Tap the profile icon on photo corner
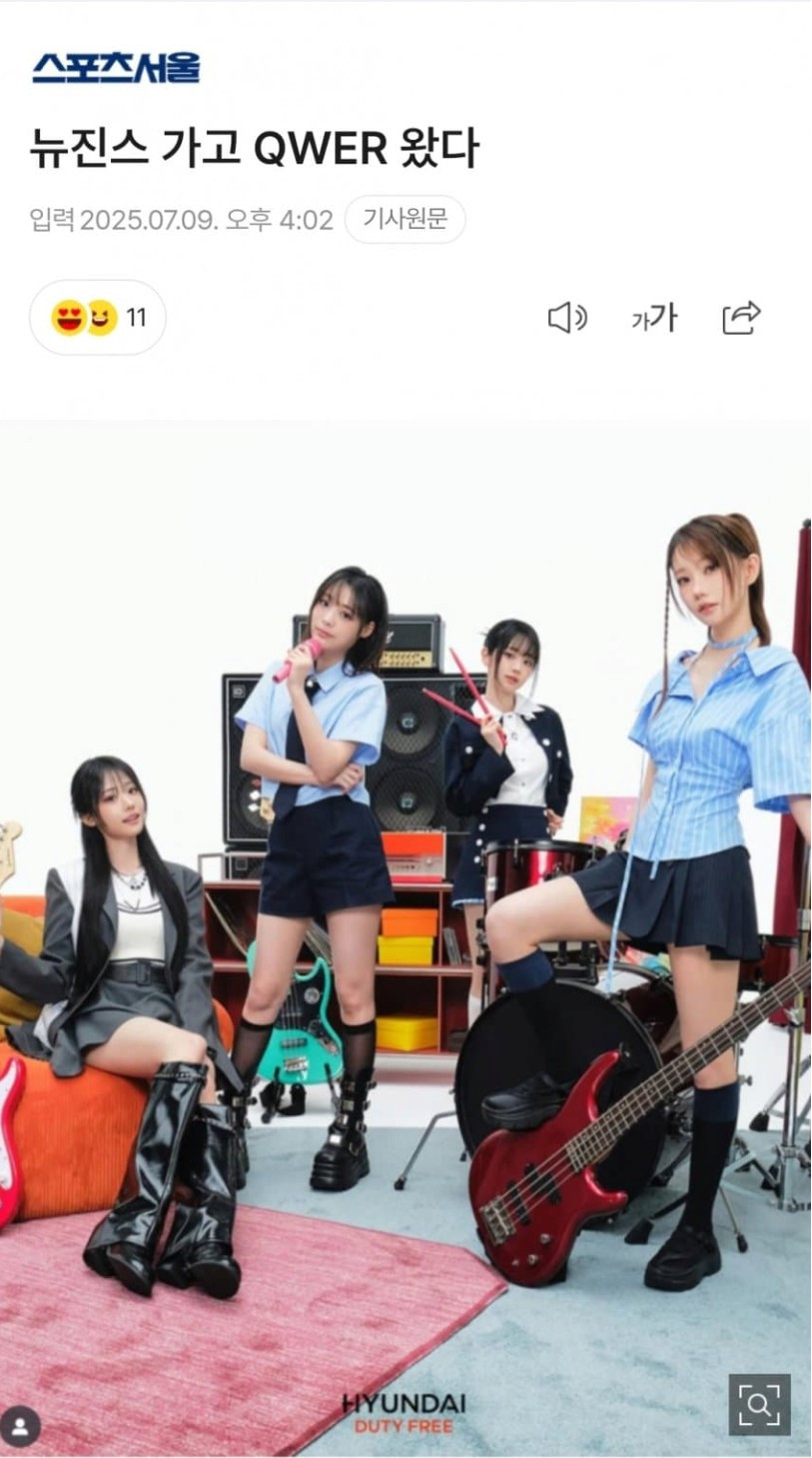This screenshot has height=1458, width=812. 21,1425
